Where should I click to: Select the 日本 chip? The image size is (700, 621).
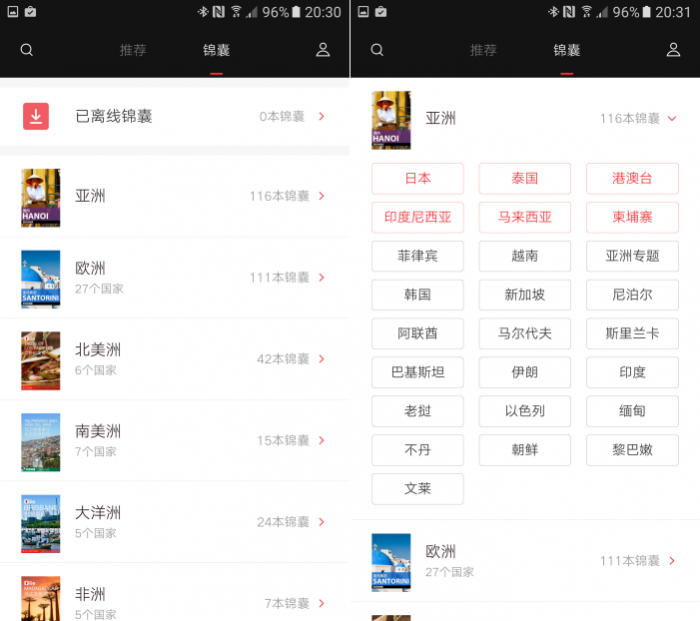(417, 178)
